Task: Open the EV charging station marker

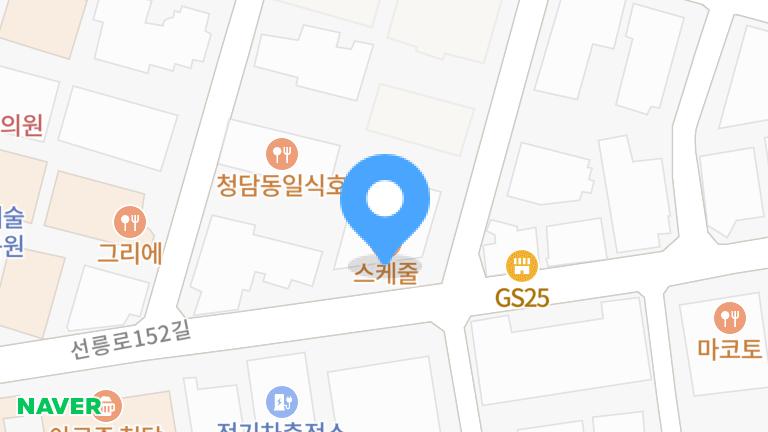Action: pos(282,401)
